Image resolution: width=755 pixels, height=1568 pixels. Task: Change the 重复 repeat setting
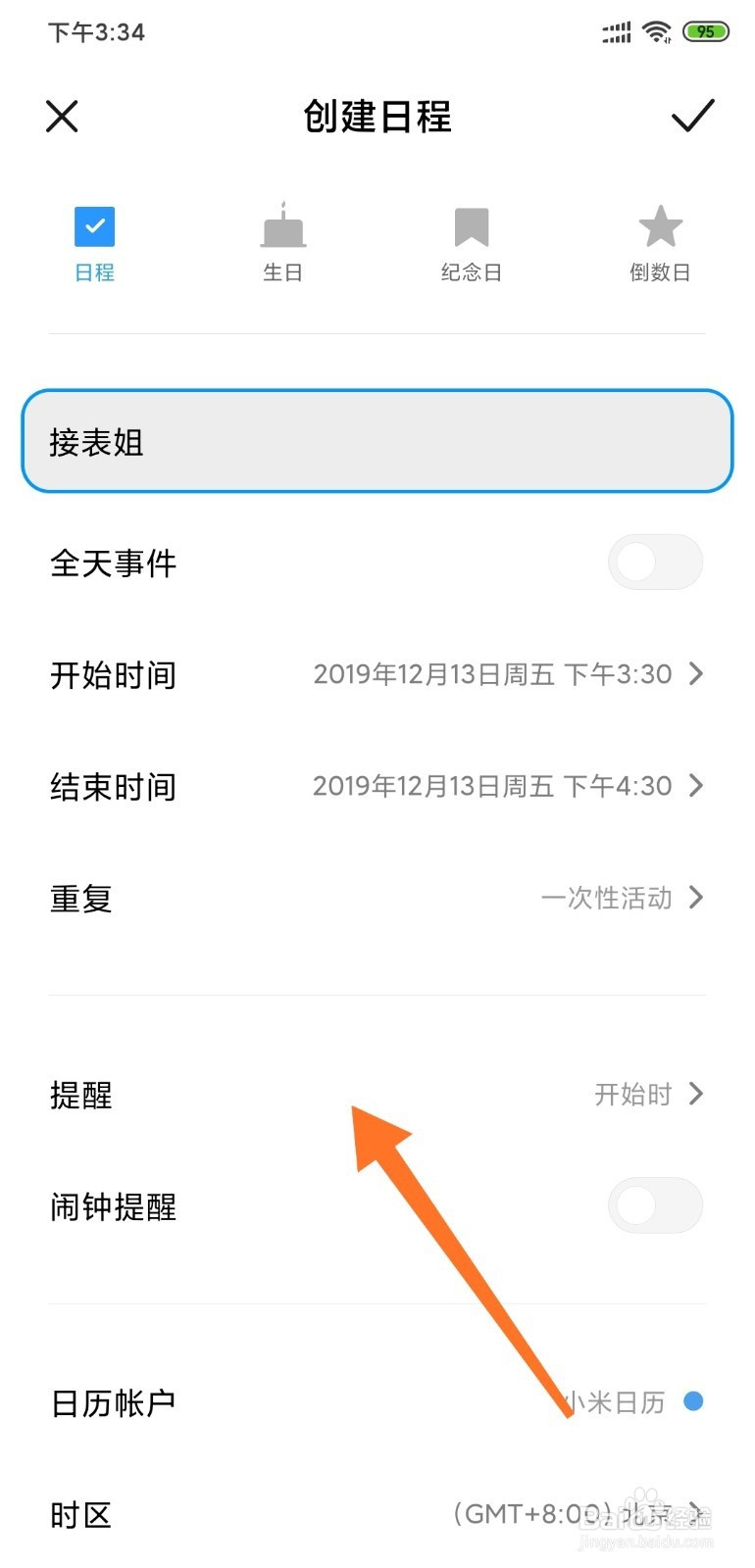[x=377, y=898]
